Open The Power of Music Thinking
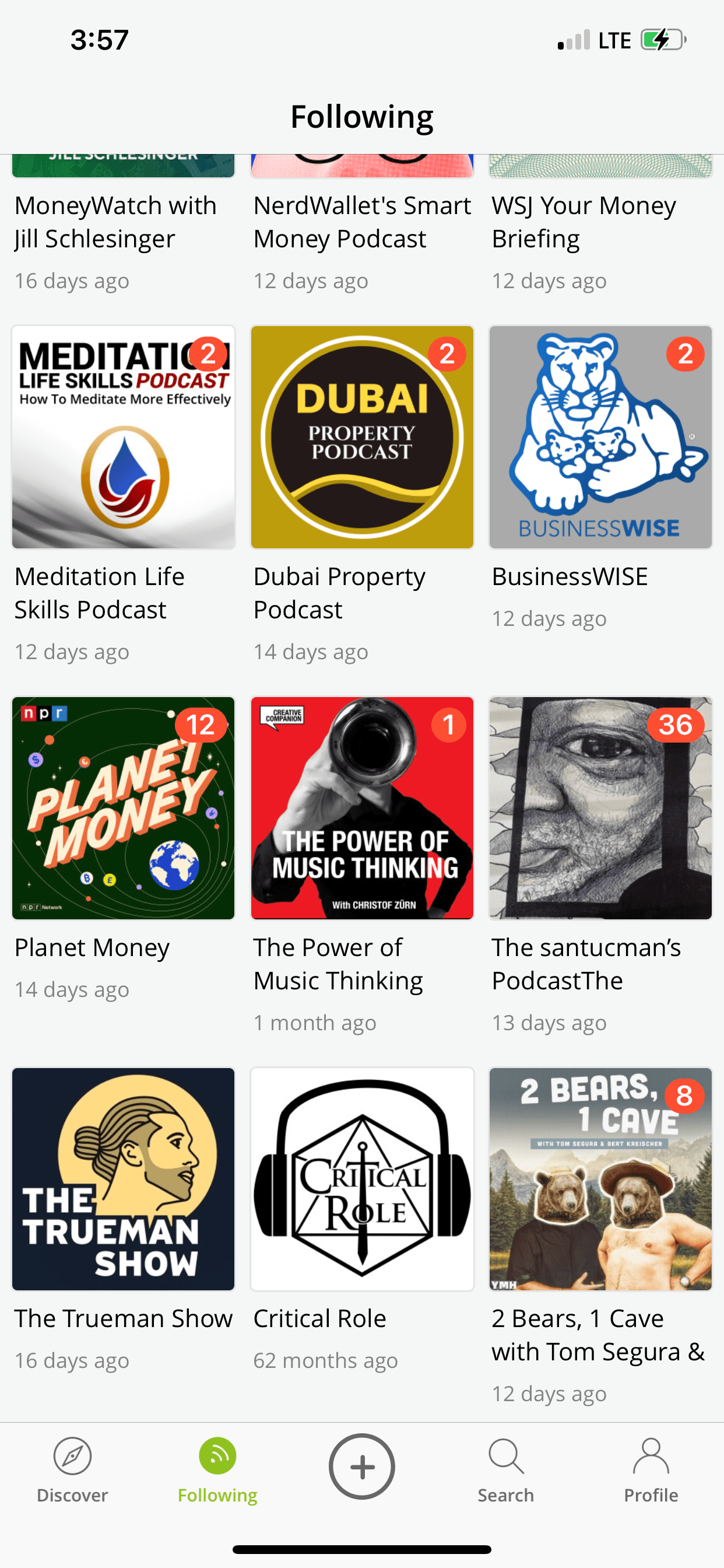This screenshot has width=724, height=1568. coord(362,808)
